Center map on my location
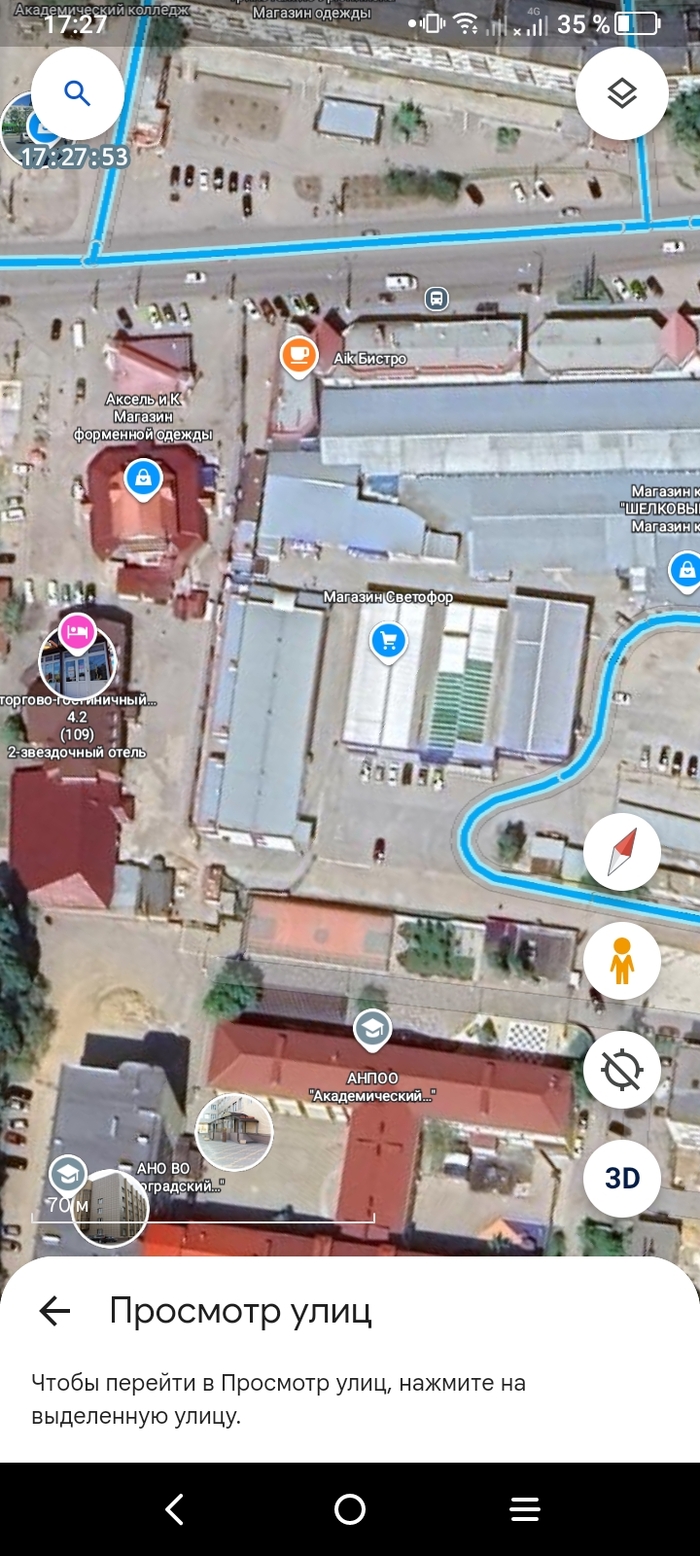 (622, 1070)
